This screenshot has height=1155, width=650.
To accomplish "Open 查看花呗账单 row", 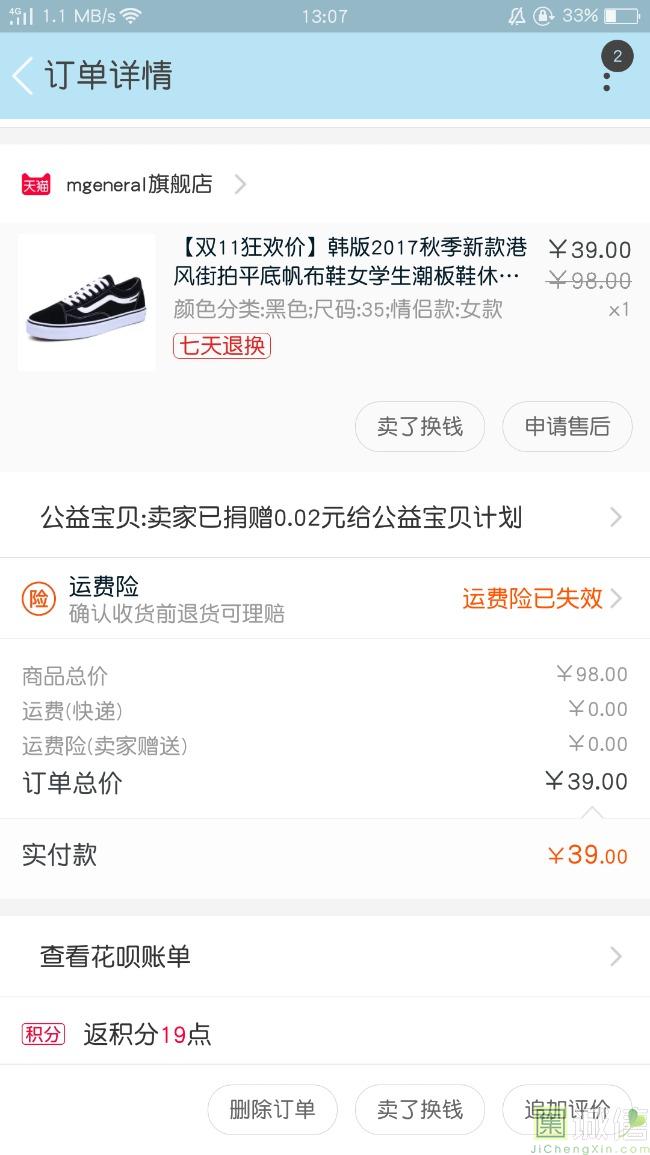I will (325, 957).
